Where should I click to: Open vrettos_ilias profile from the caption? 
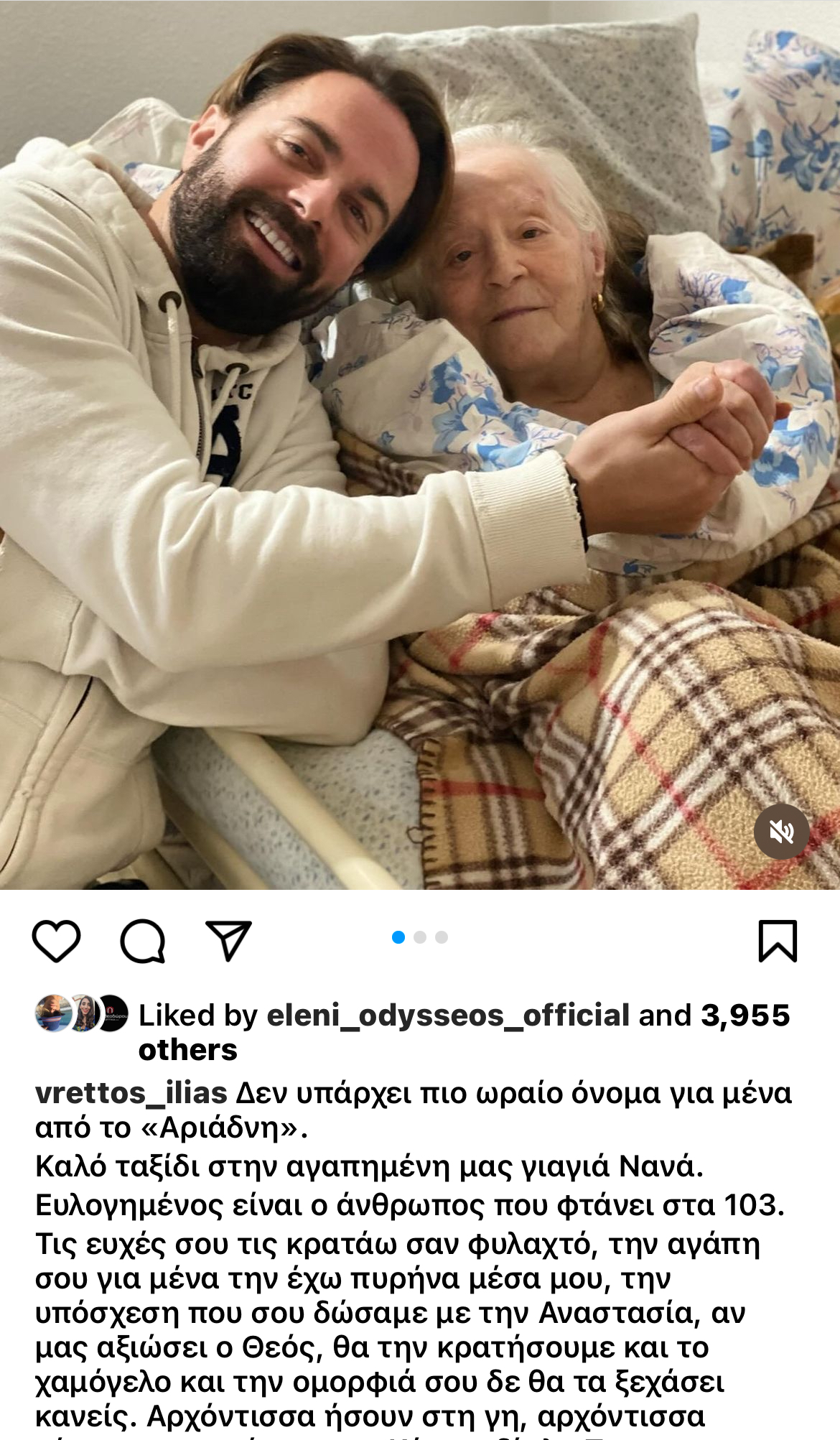131,1093
